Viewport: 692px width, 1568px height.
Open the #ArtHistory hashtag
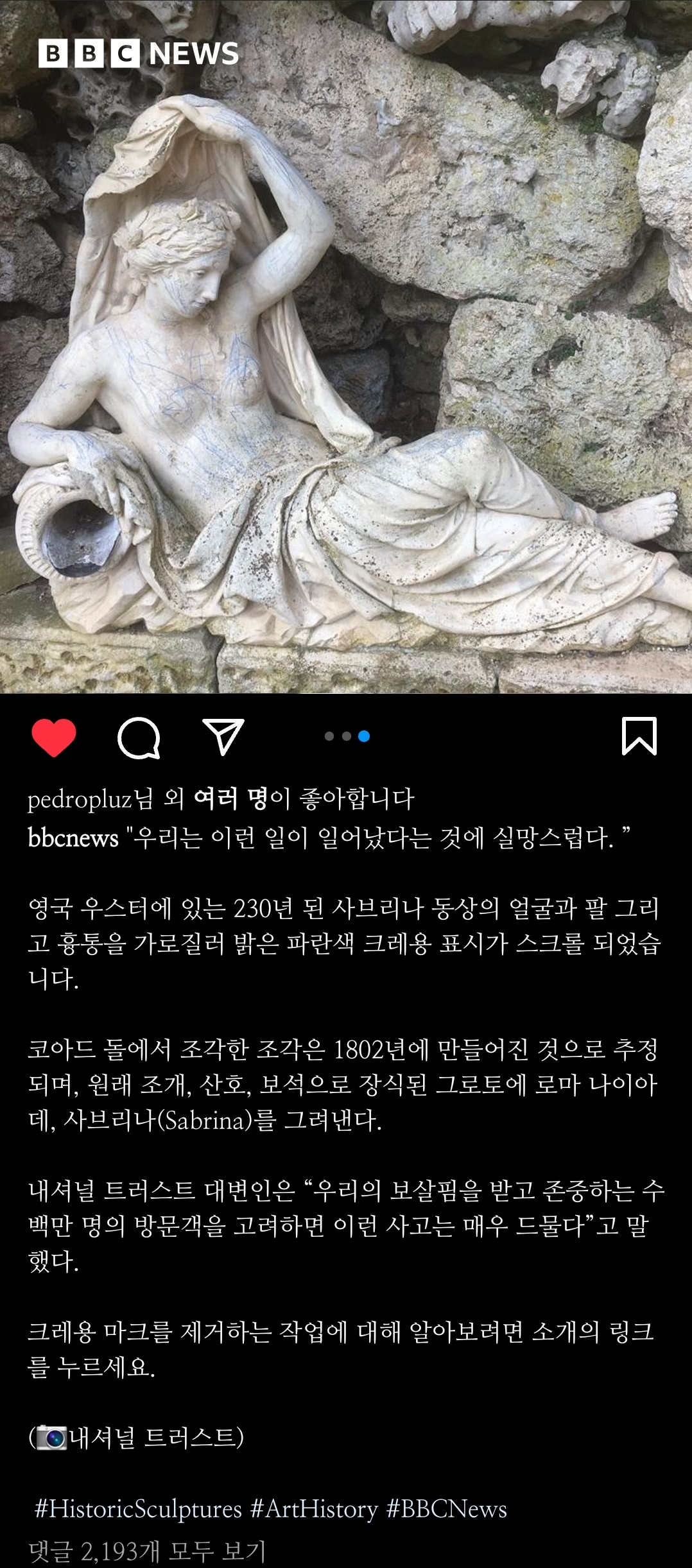[x=314, y=1508]
